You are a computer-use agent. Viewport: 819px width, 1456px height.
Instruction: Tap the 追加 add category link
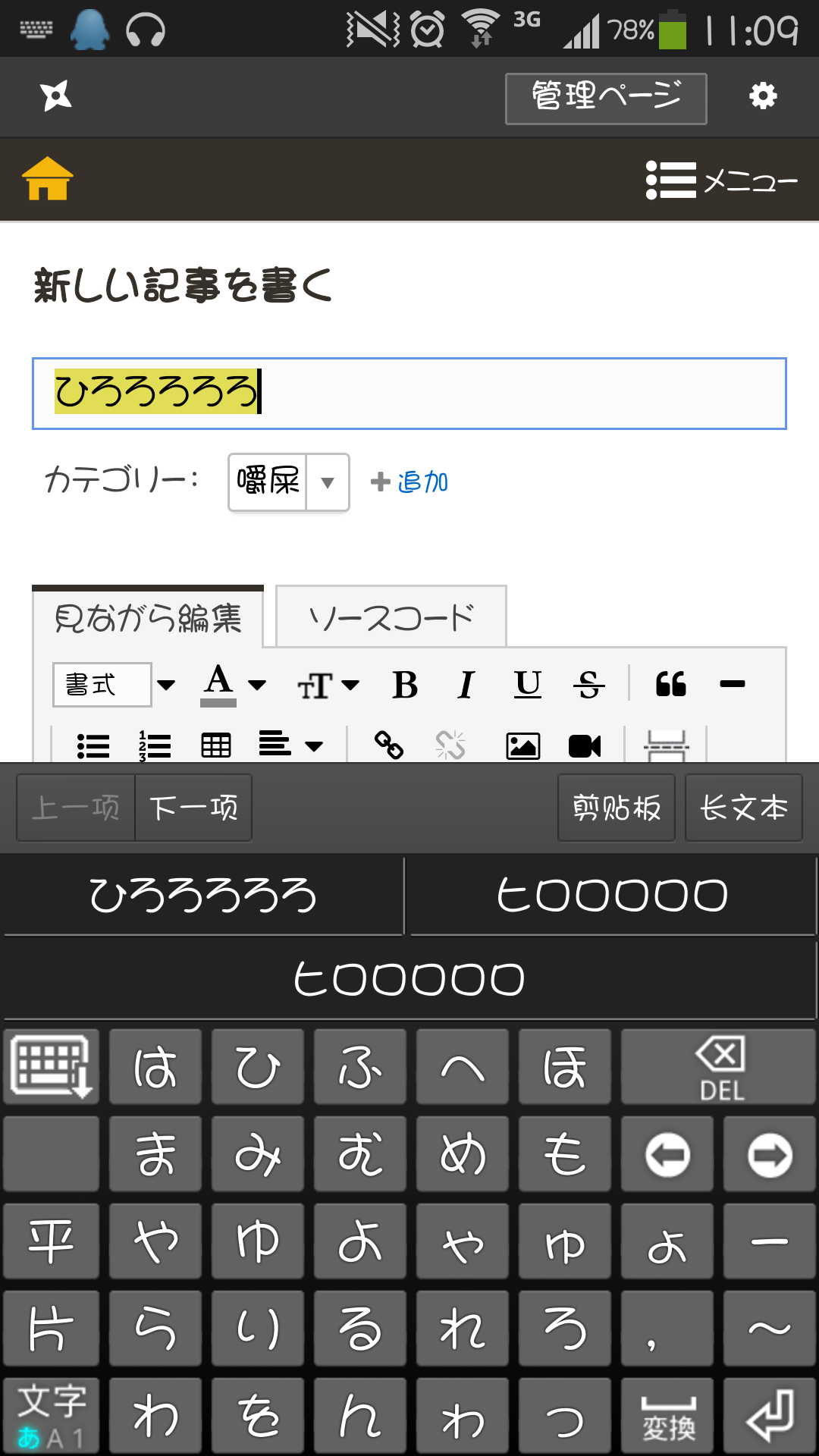410,482
